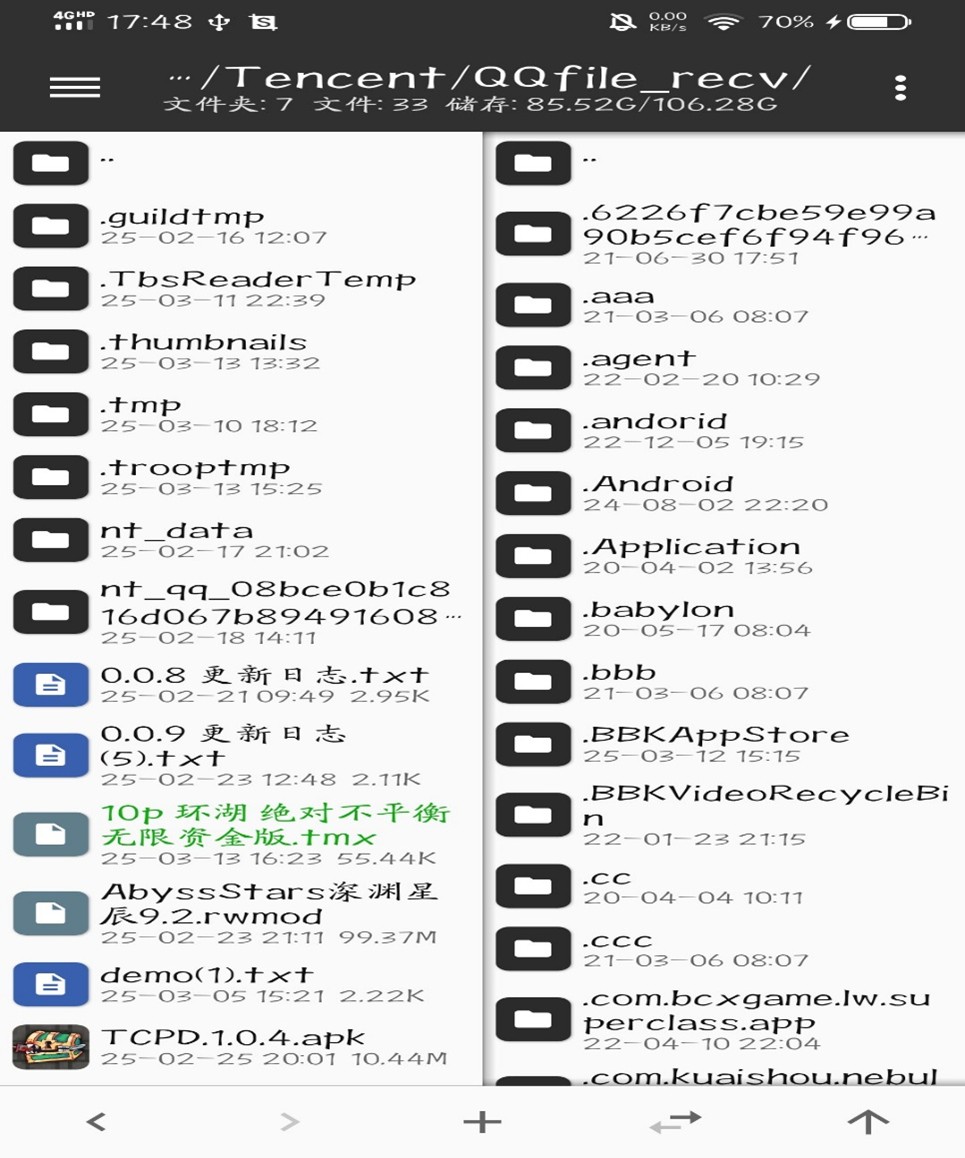Screen dimensions: 965x1158
Task: Swap panes with the double-arrow icon
Action: tap(675, 1122)
